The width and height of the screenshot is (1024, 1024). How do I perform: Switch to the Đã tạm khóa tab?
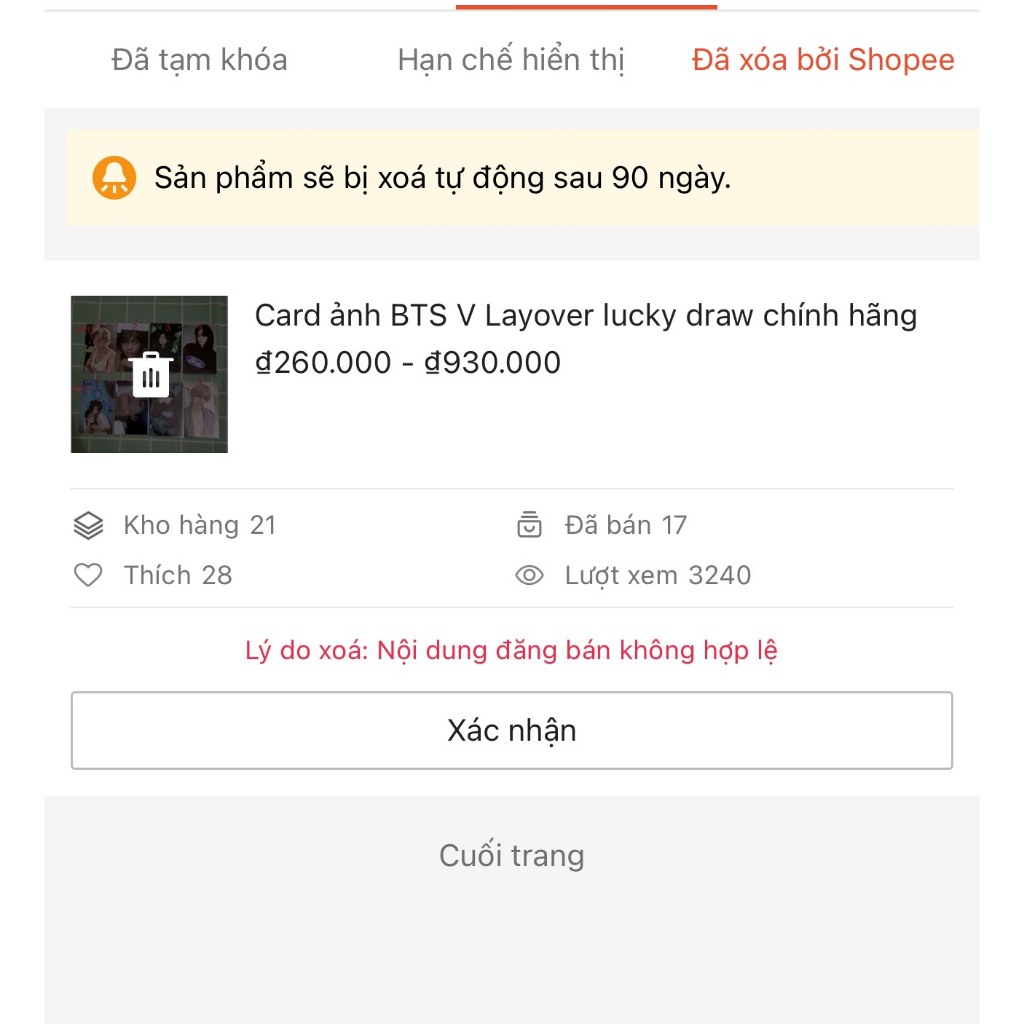point(199,60)
